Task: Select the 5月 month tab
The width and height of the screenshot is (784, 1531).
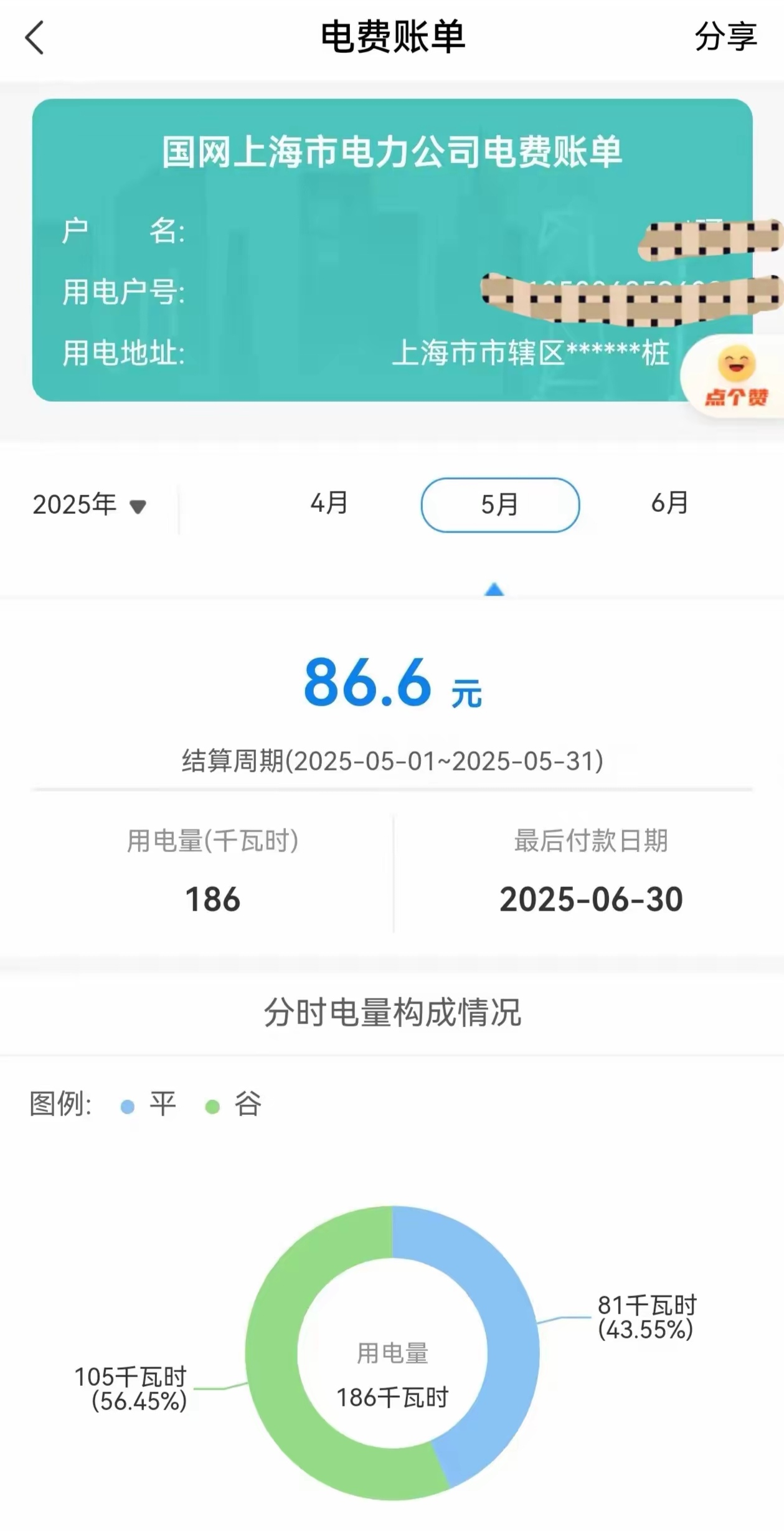Action: tap(500, 505)
